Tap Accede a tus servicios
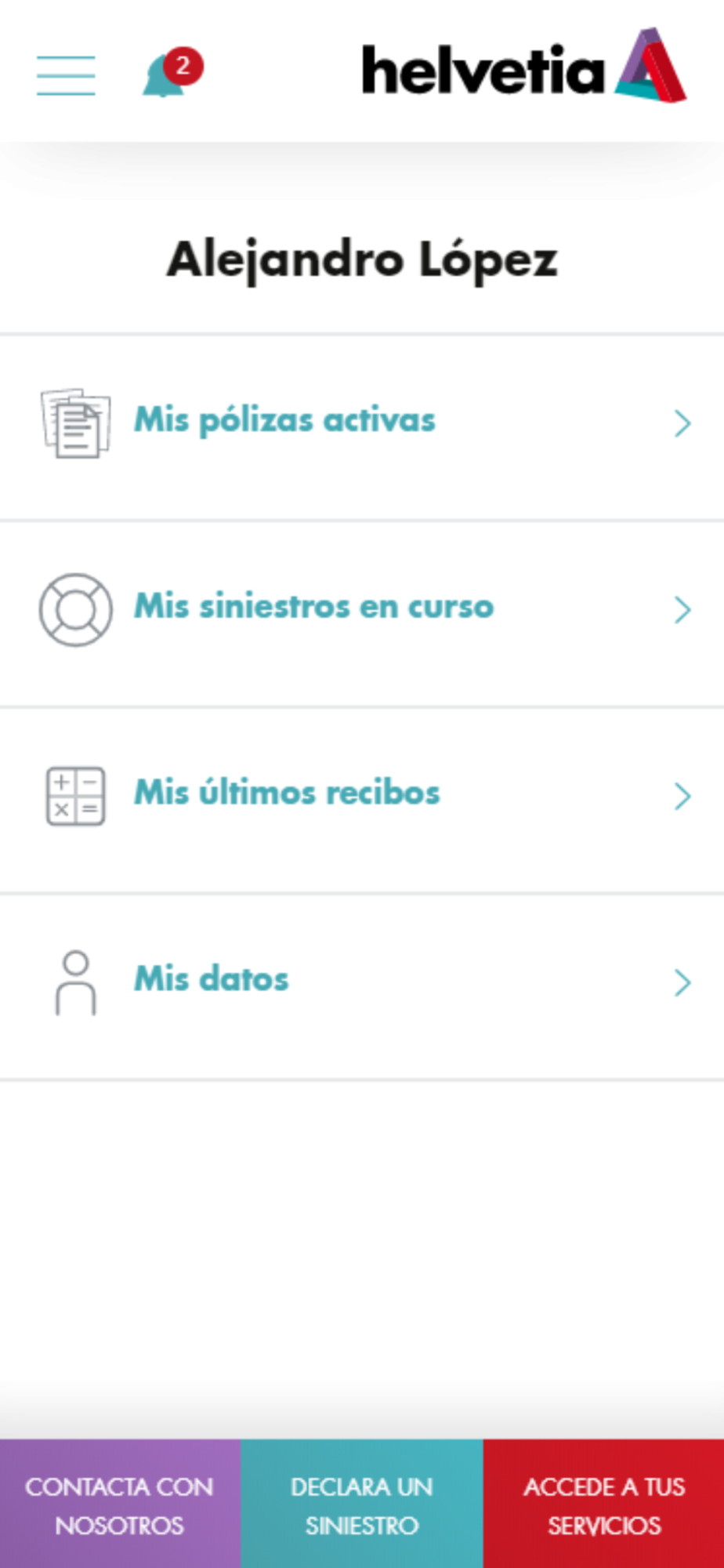Image resolution: width=724 pixels, height=1568 pixels. coord(604,1504)
